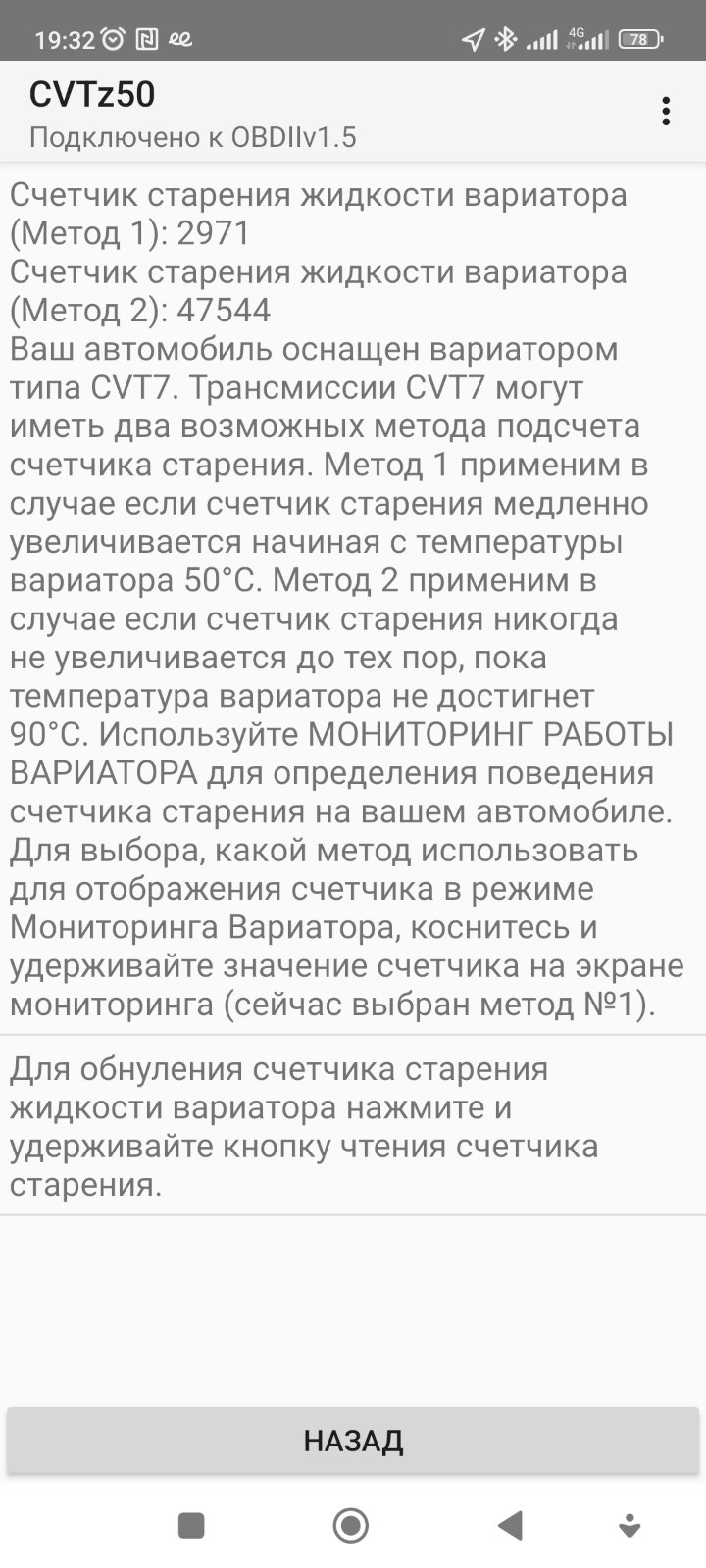Open the three-dot overflow menu
The width and height of the screenshot is (706, 1568).
tap(666, 111)
